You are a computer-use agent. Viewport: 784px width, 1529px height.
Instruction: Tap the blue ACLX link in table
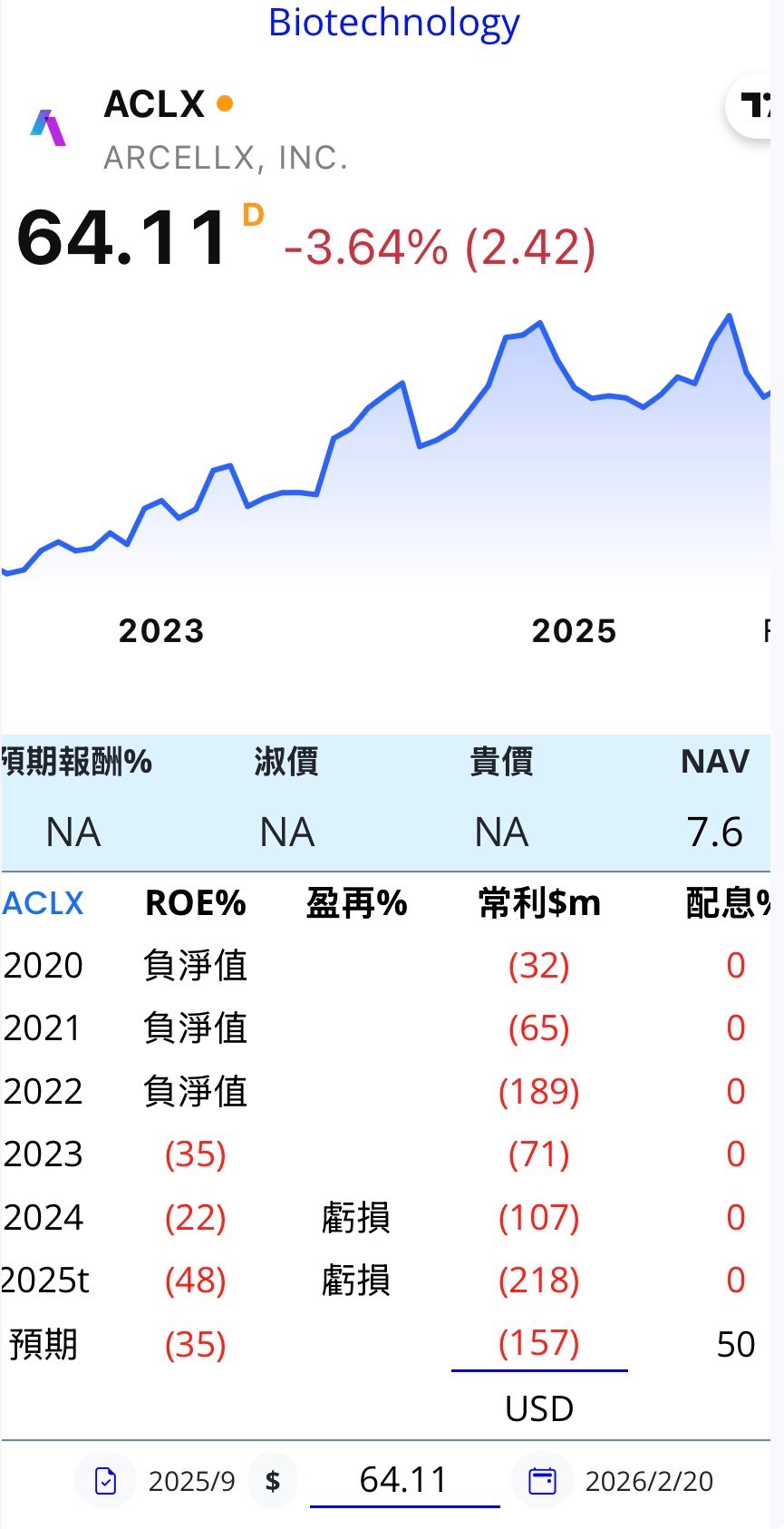point(44,903)
